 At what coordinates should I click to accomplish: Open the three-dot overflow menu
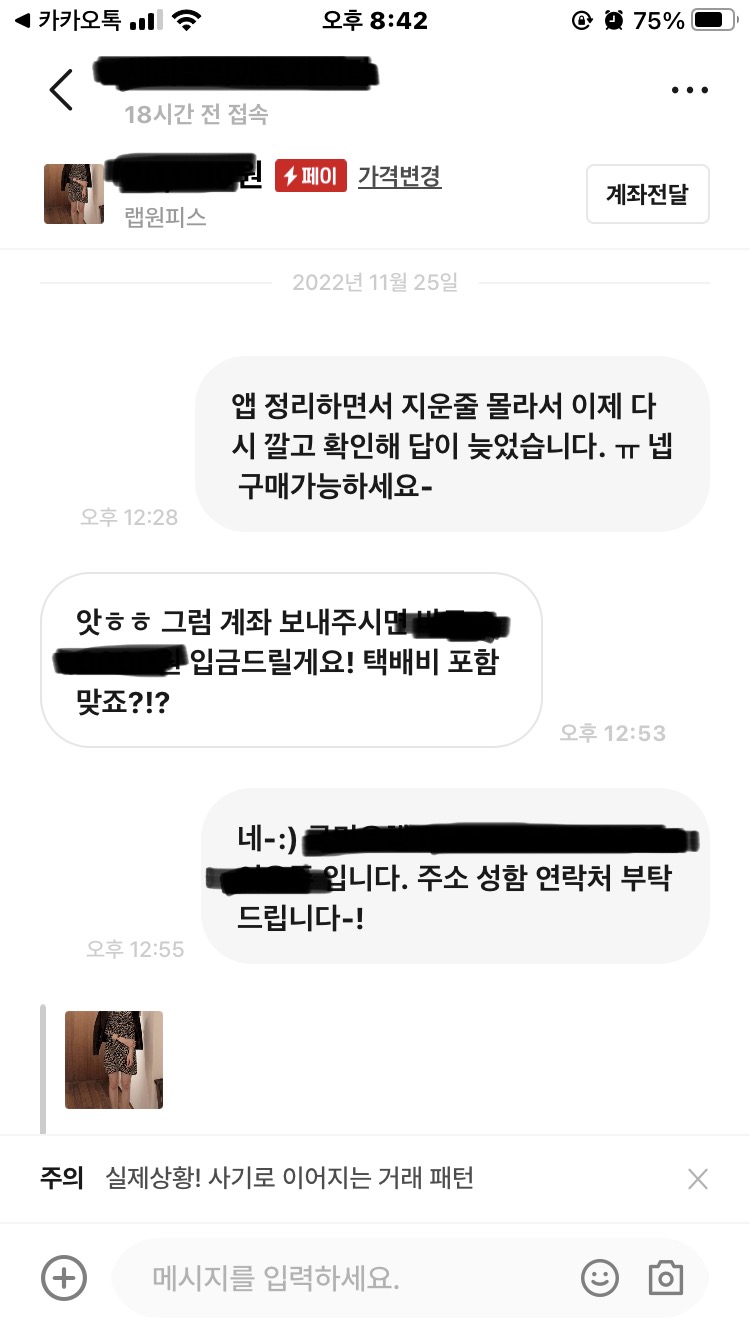coord(689,90)
